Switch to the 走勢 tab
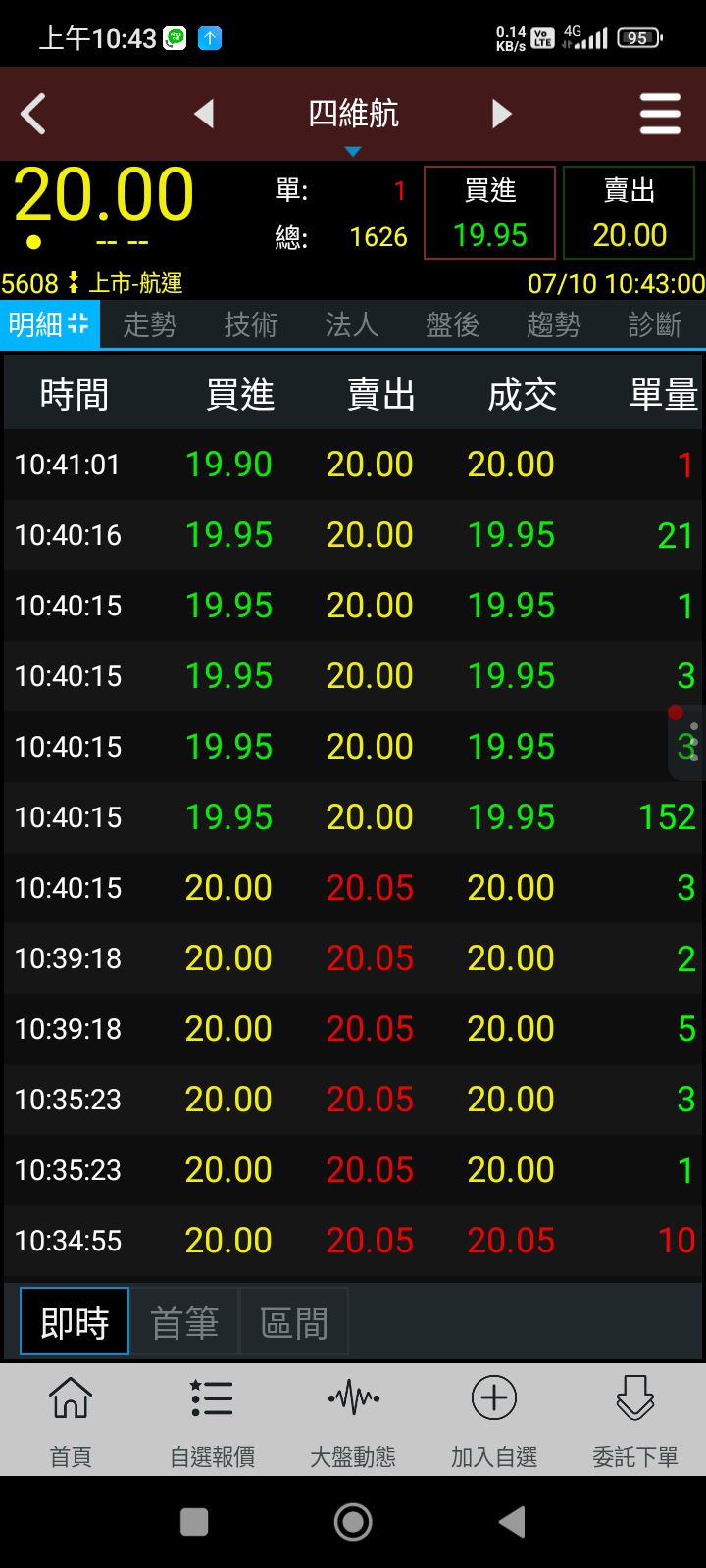 click(x=150, y=324)
